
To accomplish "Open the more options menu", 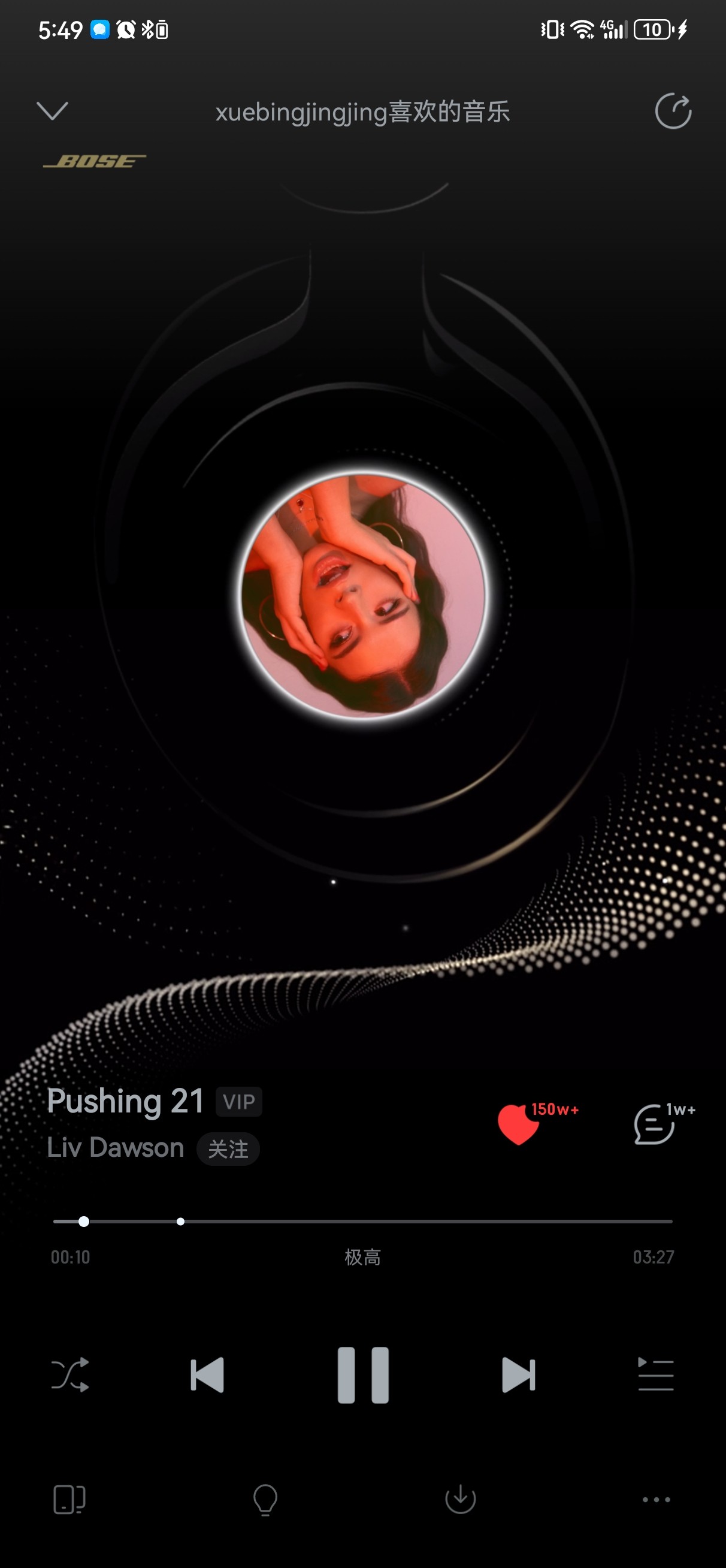I will tap(657, 1500).
